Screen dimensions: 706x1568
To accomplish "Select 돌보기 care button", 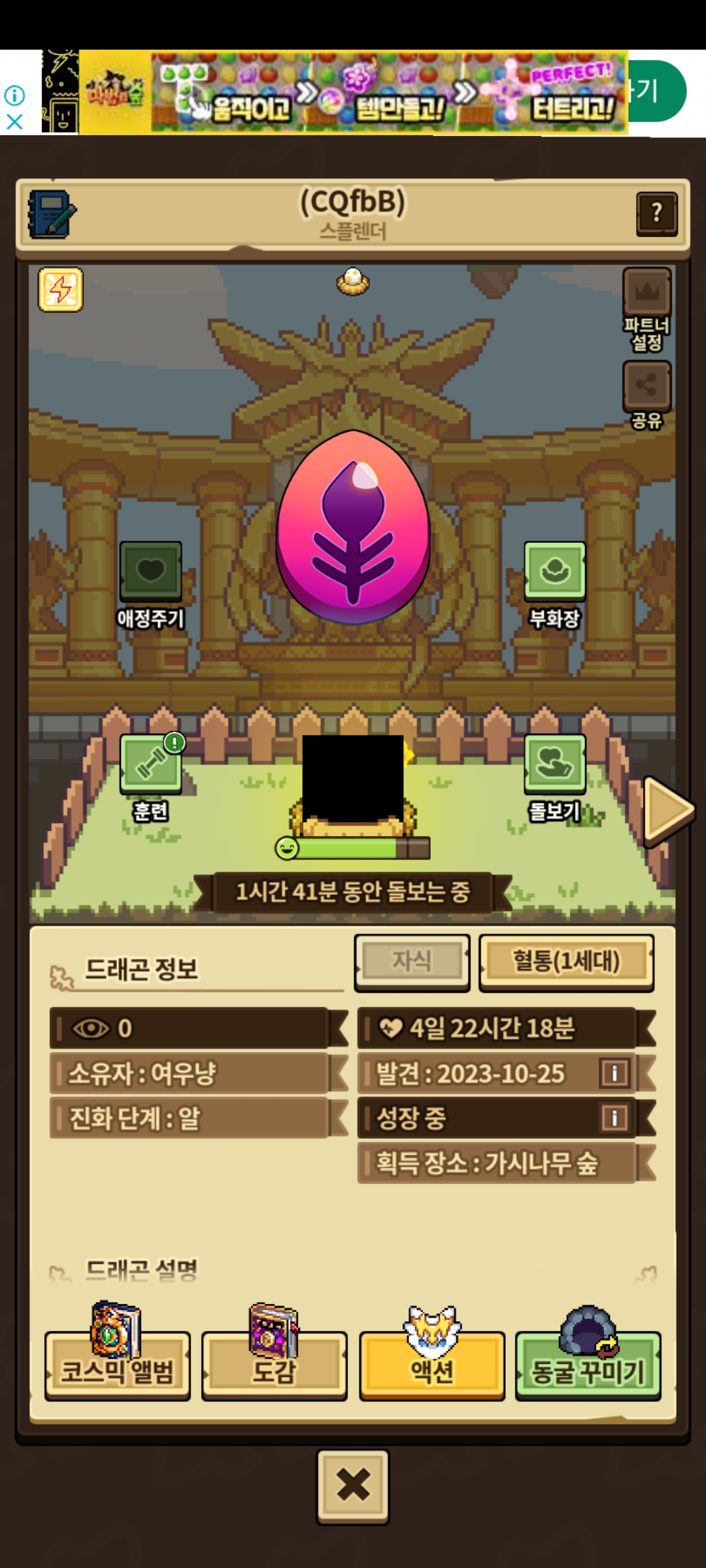I will click(554, 764).
